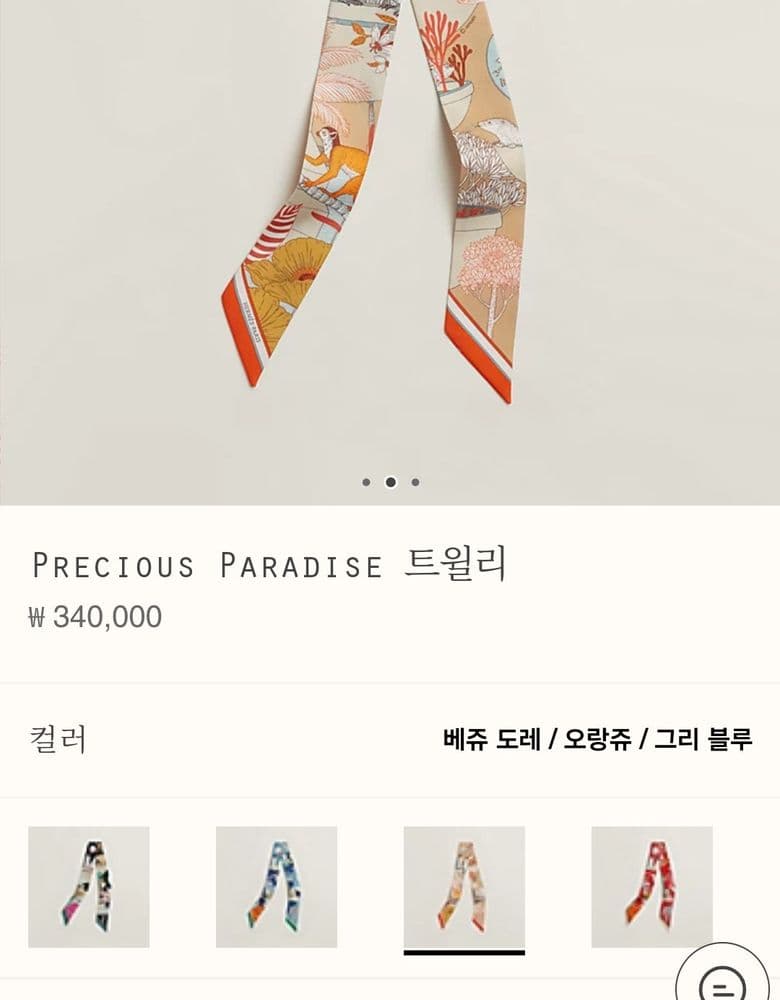Choose the blue scarf color swatch
The height and width of the screenshot is (1000, 780).
pyautogui.click(x=276, y=887)
